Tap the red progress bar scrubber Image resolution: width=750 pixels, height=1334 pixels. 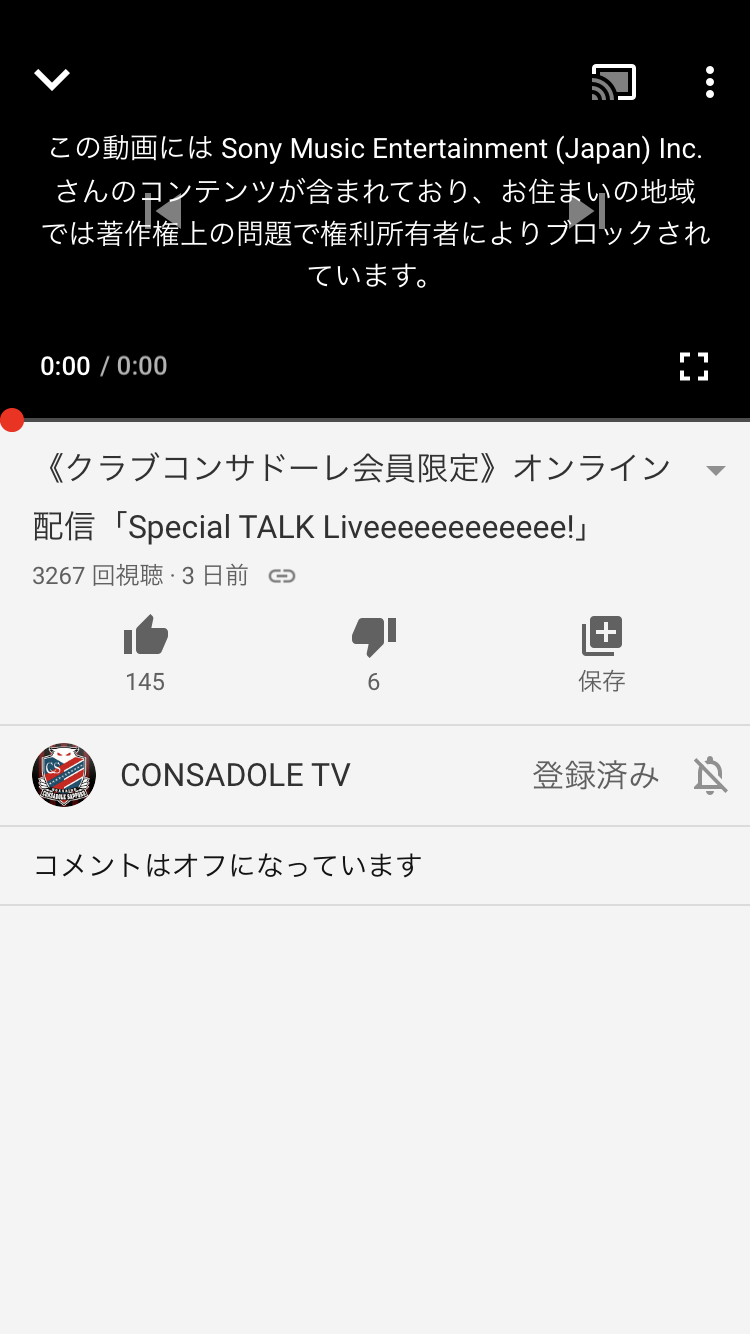pyautogui.click(x=11, y=420)
